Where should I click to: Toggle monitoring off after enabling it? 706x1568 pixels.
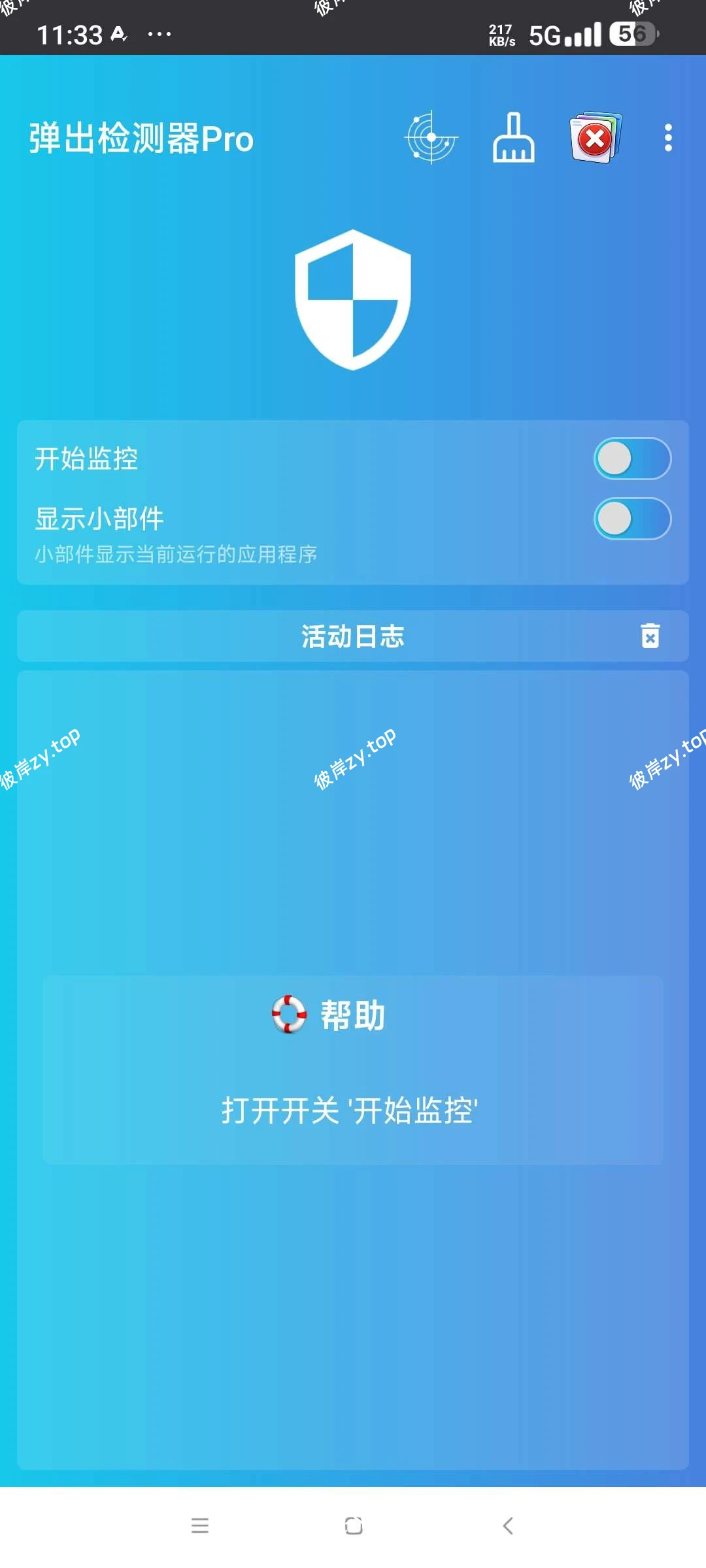(x=632, y=459)
